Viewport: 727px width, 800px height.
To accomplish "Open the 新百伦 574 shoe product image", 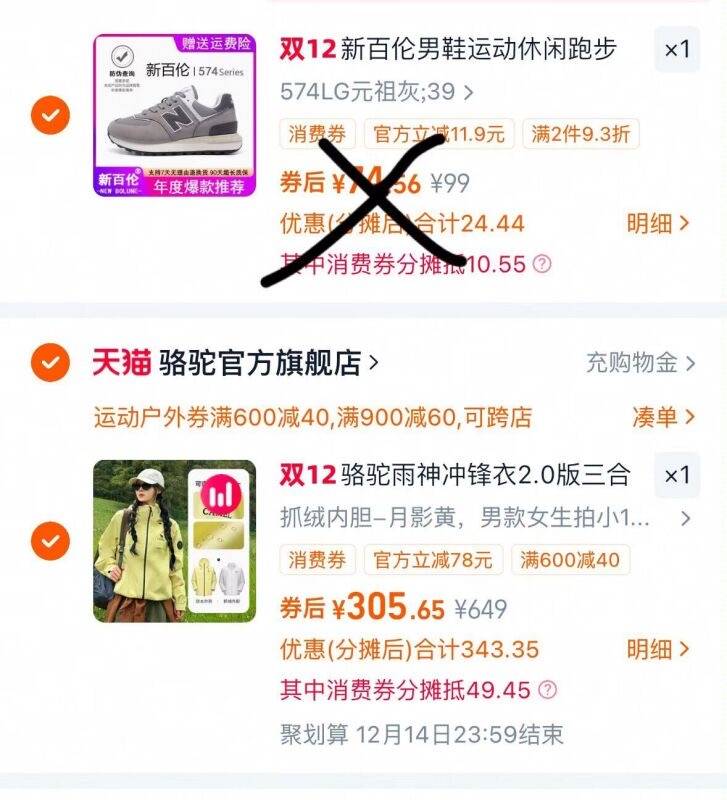I will click(174, 116).
